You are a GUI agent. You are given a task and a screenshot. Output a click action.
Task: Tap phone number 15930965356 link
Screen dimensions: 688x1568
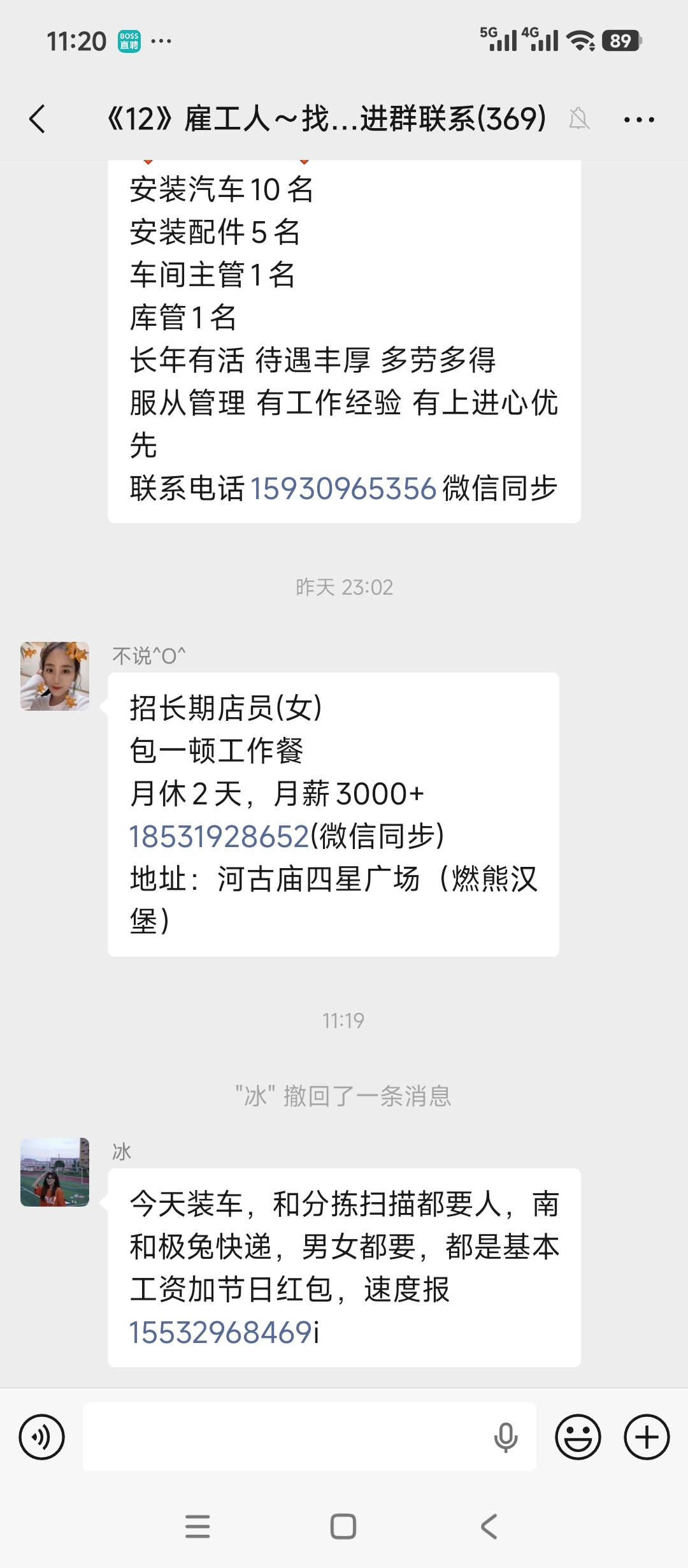click(343, 489)
